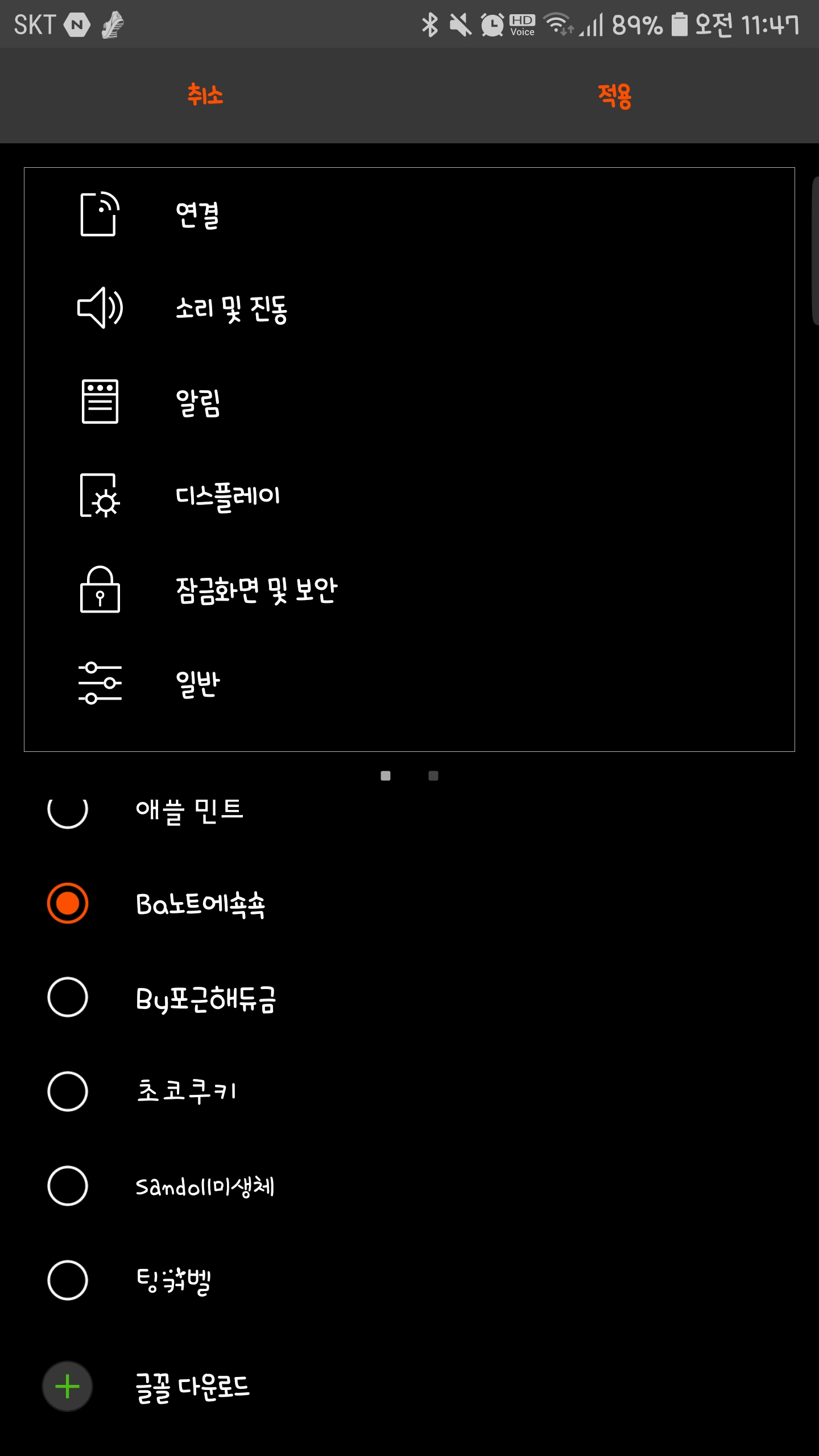Select the By포근해듀금 font
This screenshot has width=819, height=1456.
pyautogui.click(x=68, y=997)
